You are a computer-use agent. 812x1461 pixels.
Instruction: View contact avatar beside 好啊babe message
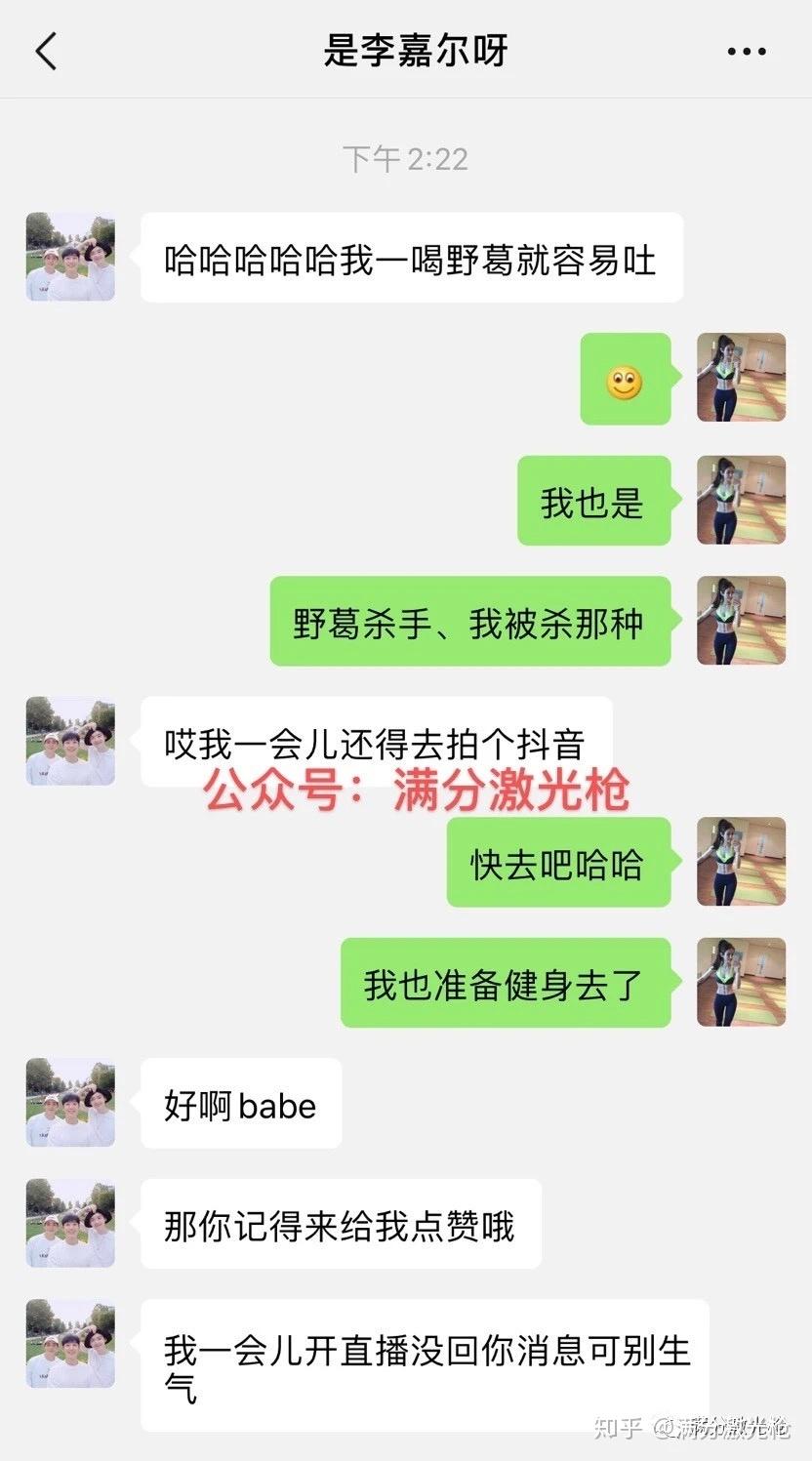70,1102
